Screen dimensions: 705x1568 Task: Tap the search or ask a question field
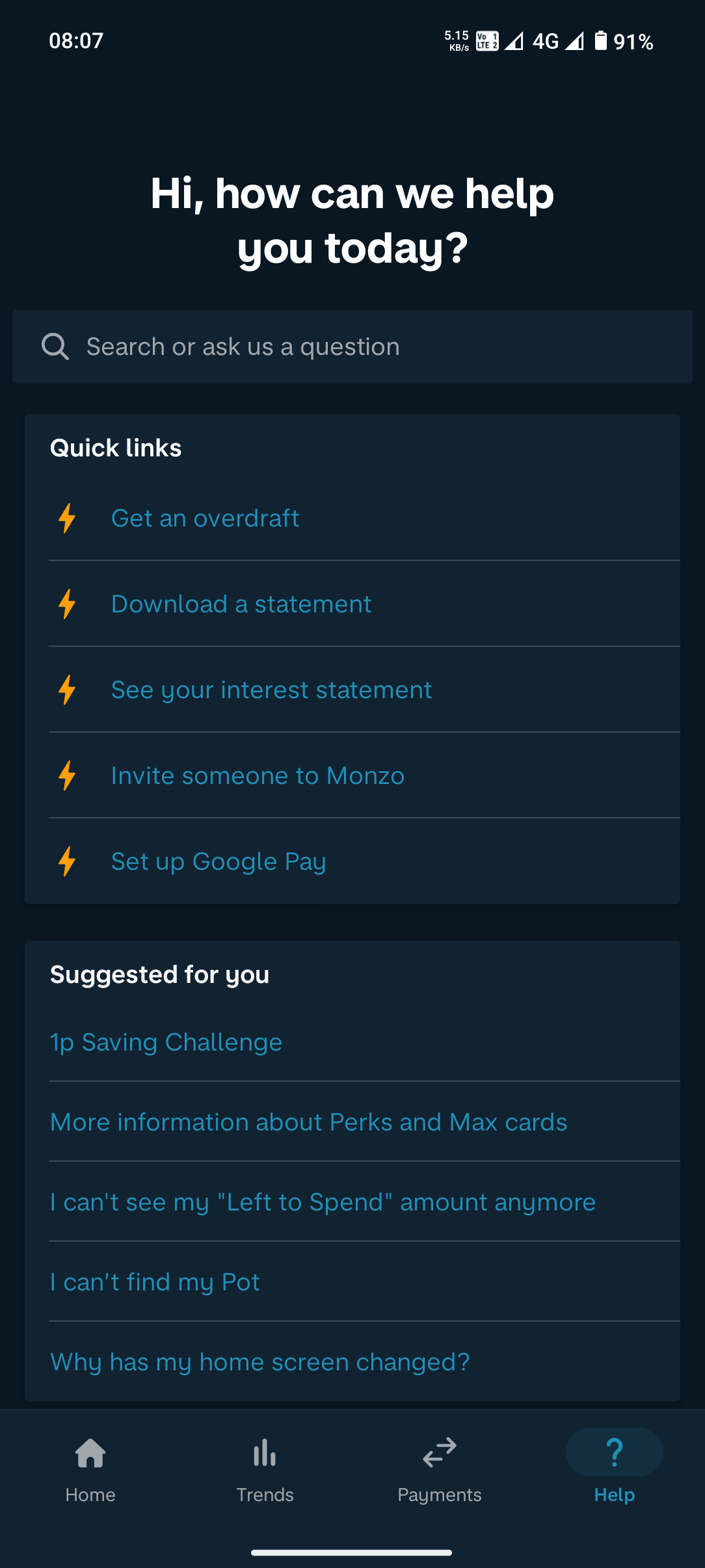352,346
